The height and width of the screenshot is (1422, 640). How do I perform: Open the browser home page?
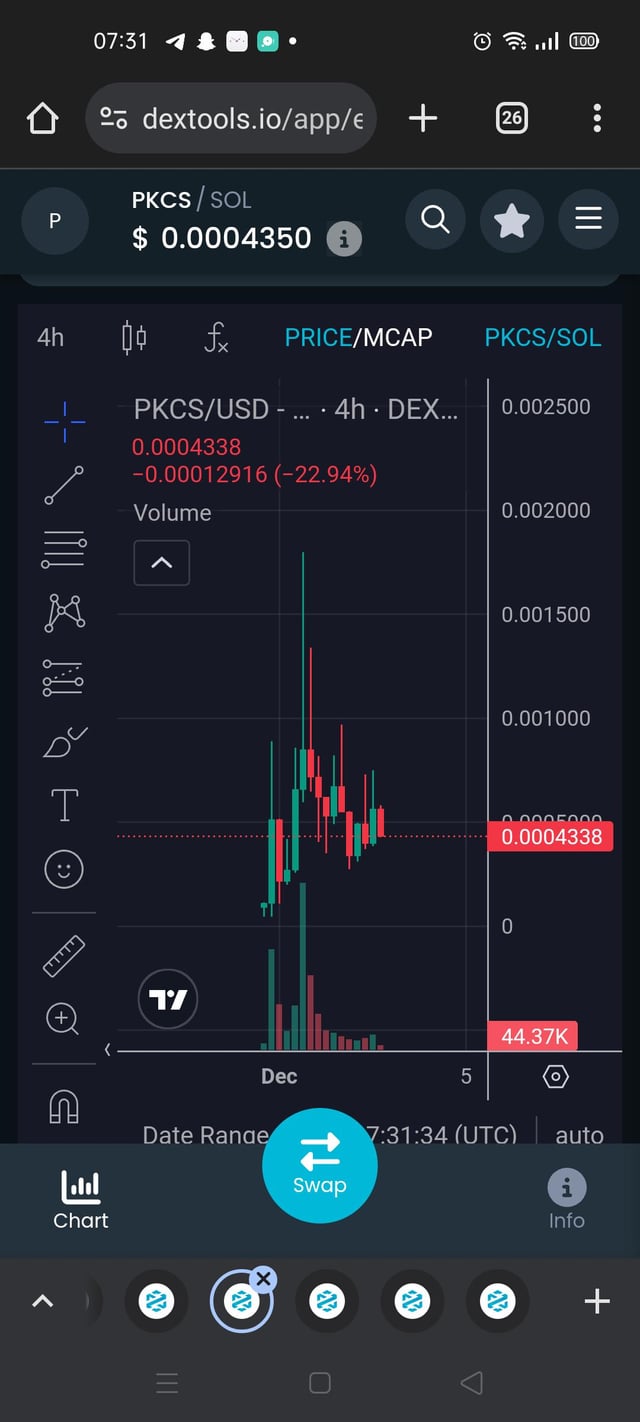click(x=42, y=119)
